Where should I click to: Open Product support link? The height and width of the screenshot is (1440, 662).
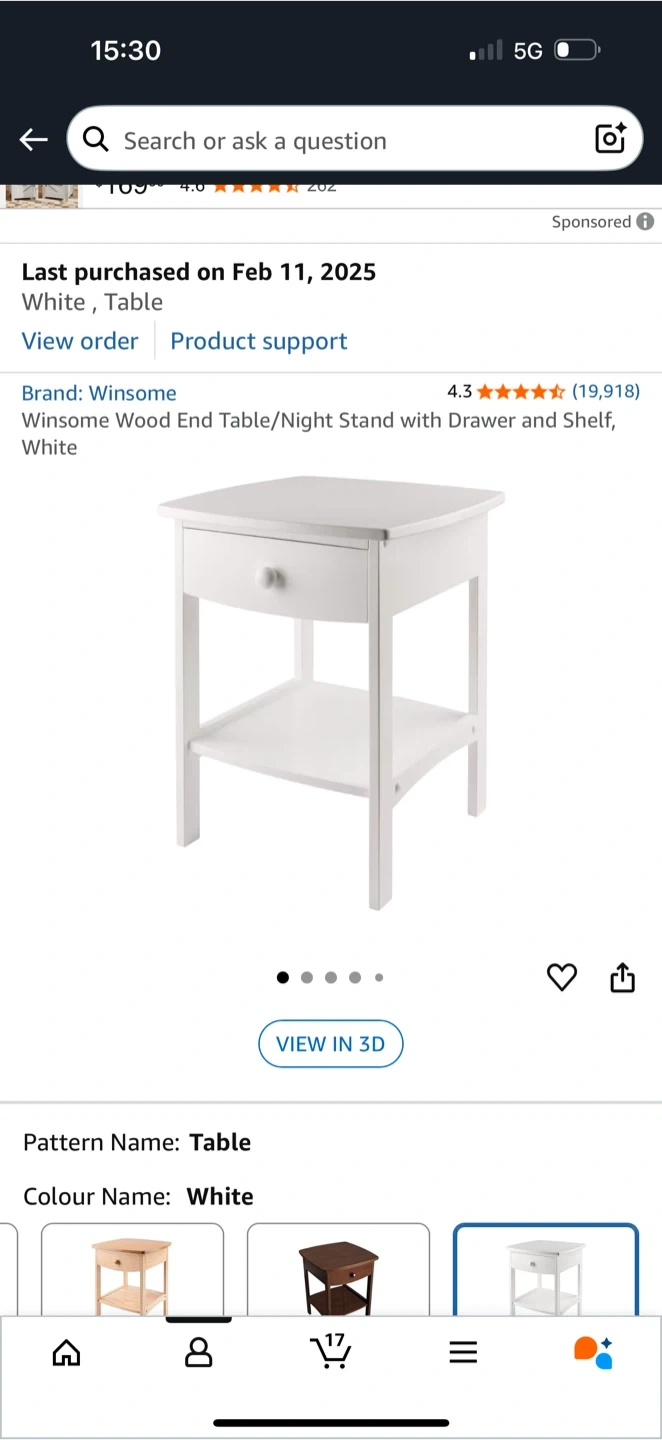(x=258, y=341)
